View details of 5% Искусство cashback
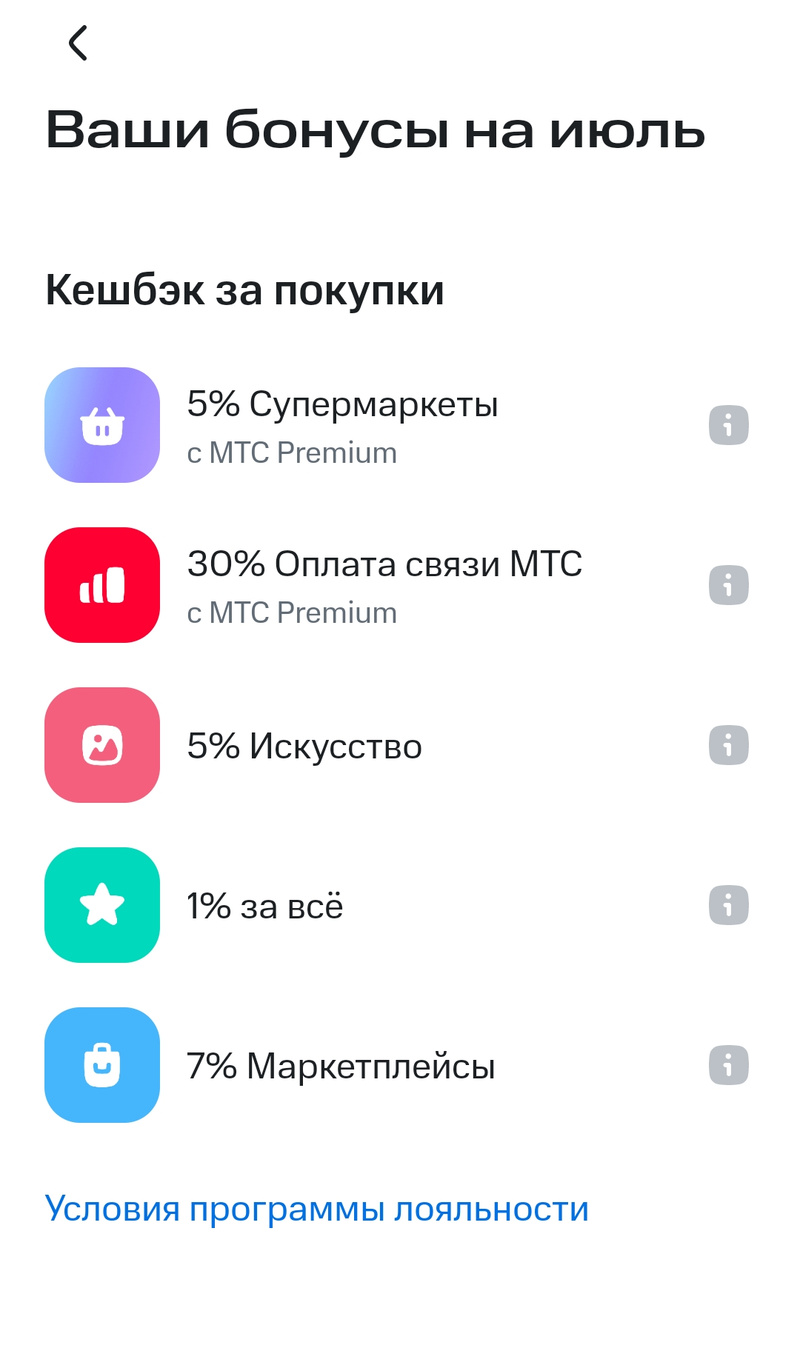Screen dimensions: 800x1362 (x=728, y=745)
